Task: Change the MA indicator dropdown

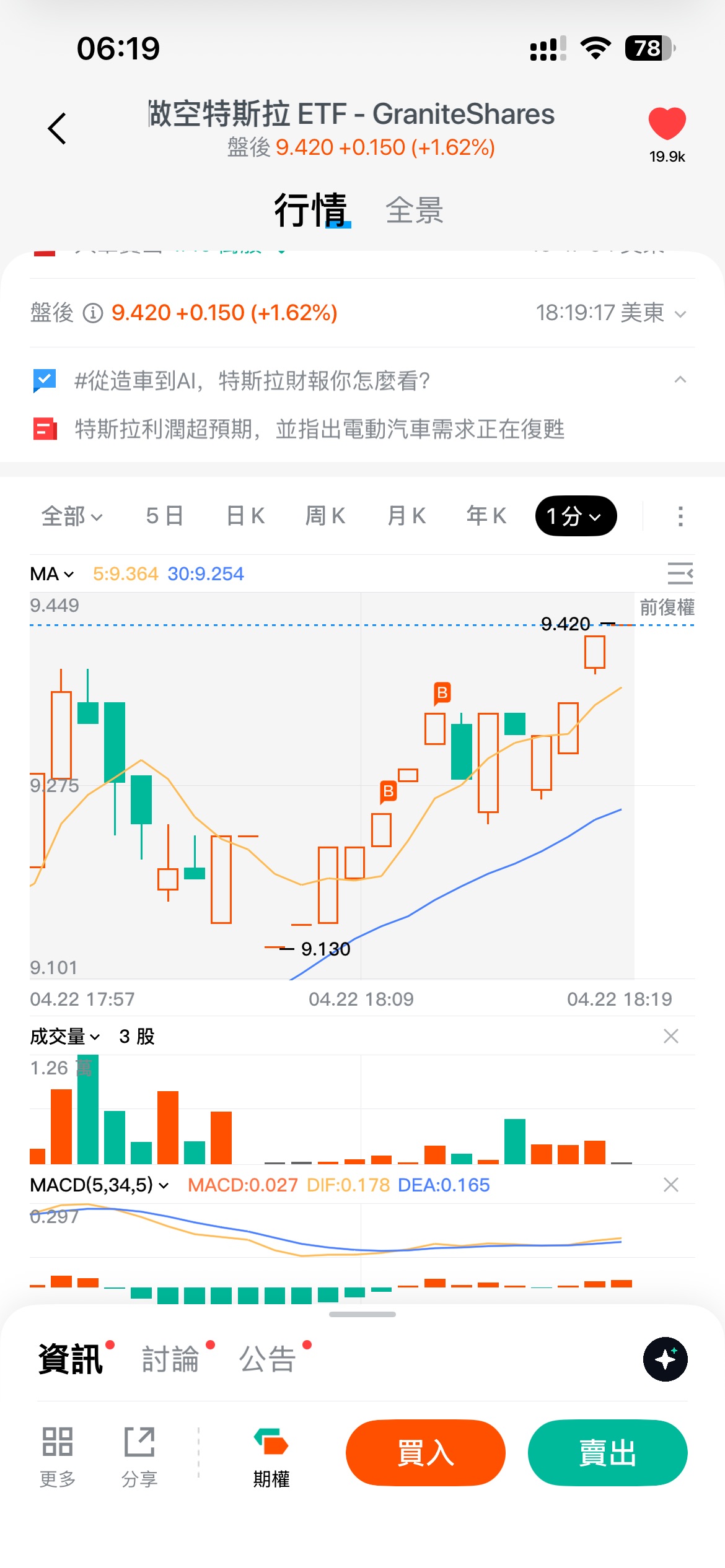Action: pyautogui.click(x=52, y=574)
